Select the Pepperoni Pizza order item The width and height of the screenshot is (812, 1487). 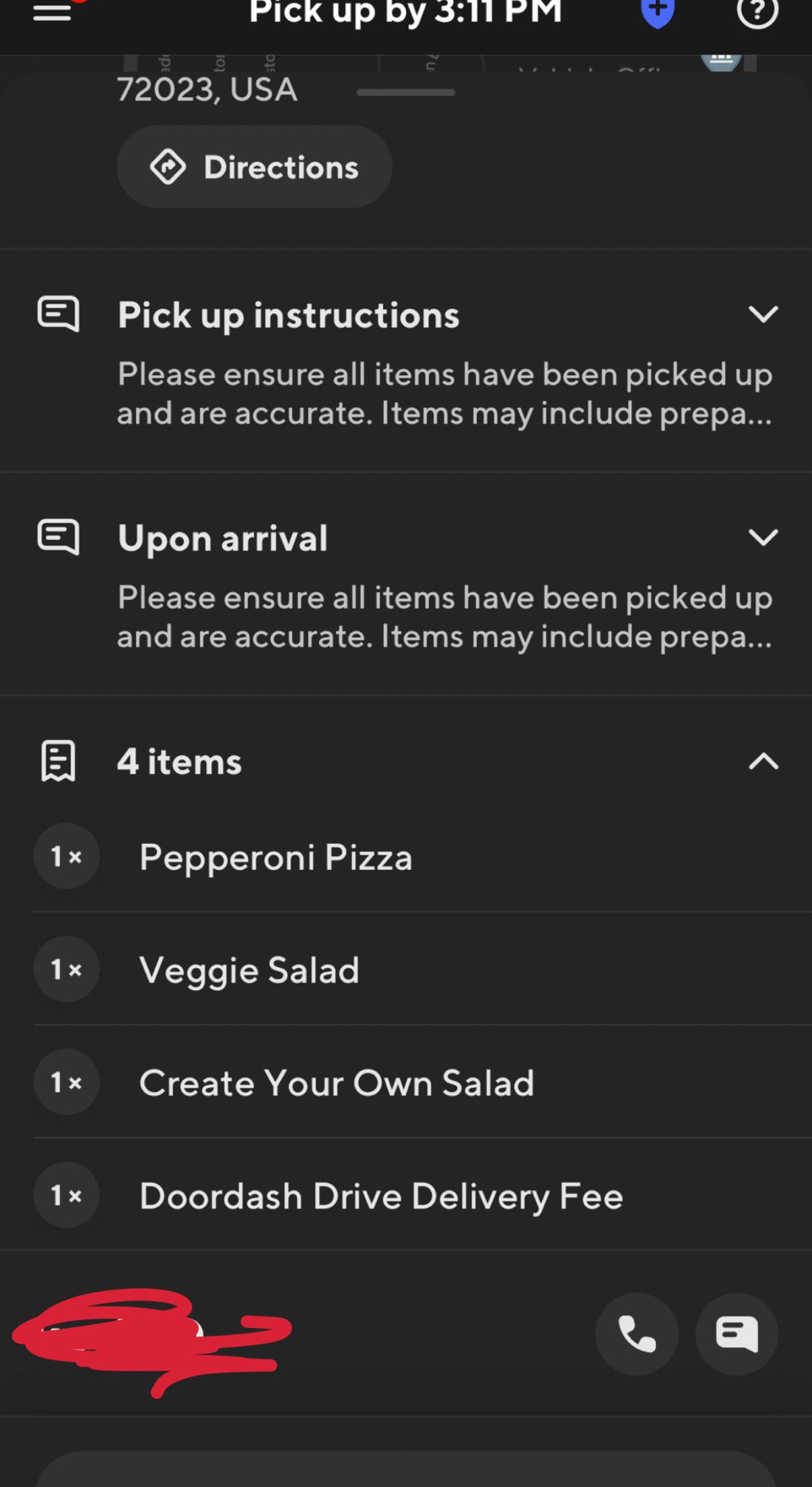[x=276, y=857]
